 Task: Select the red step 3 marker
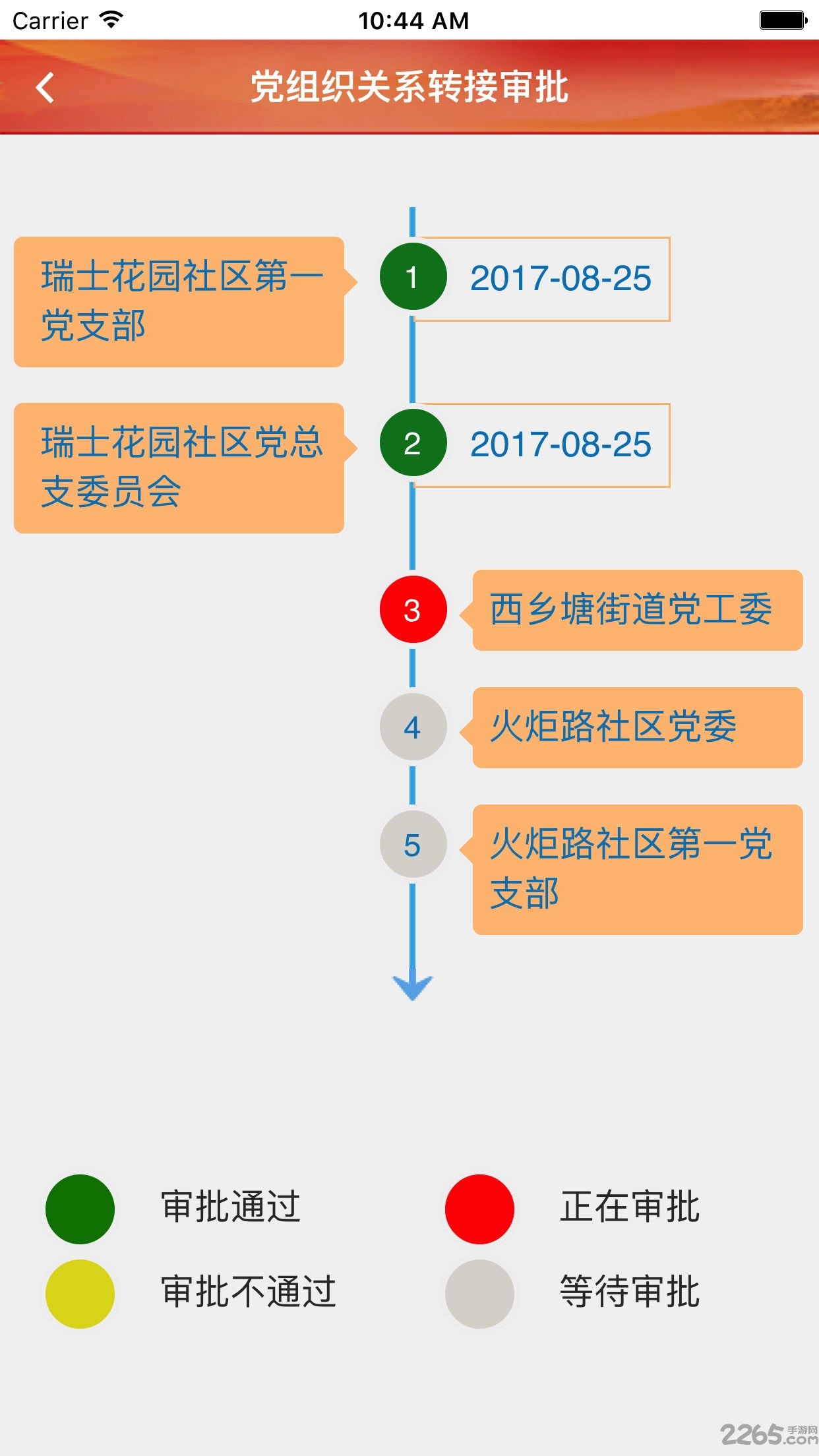[x=413, y=610]
